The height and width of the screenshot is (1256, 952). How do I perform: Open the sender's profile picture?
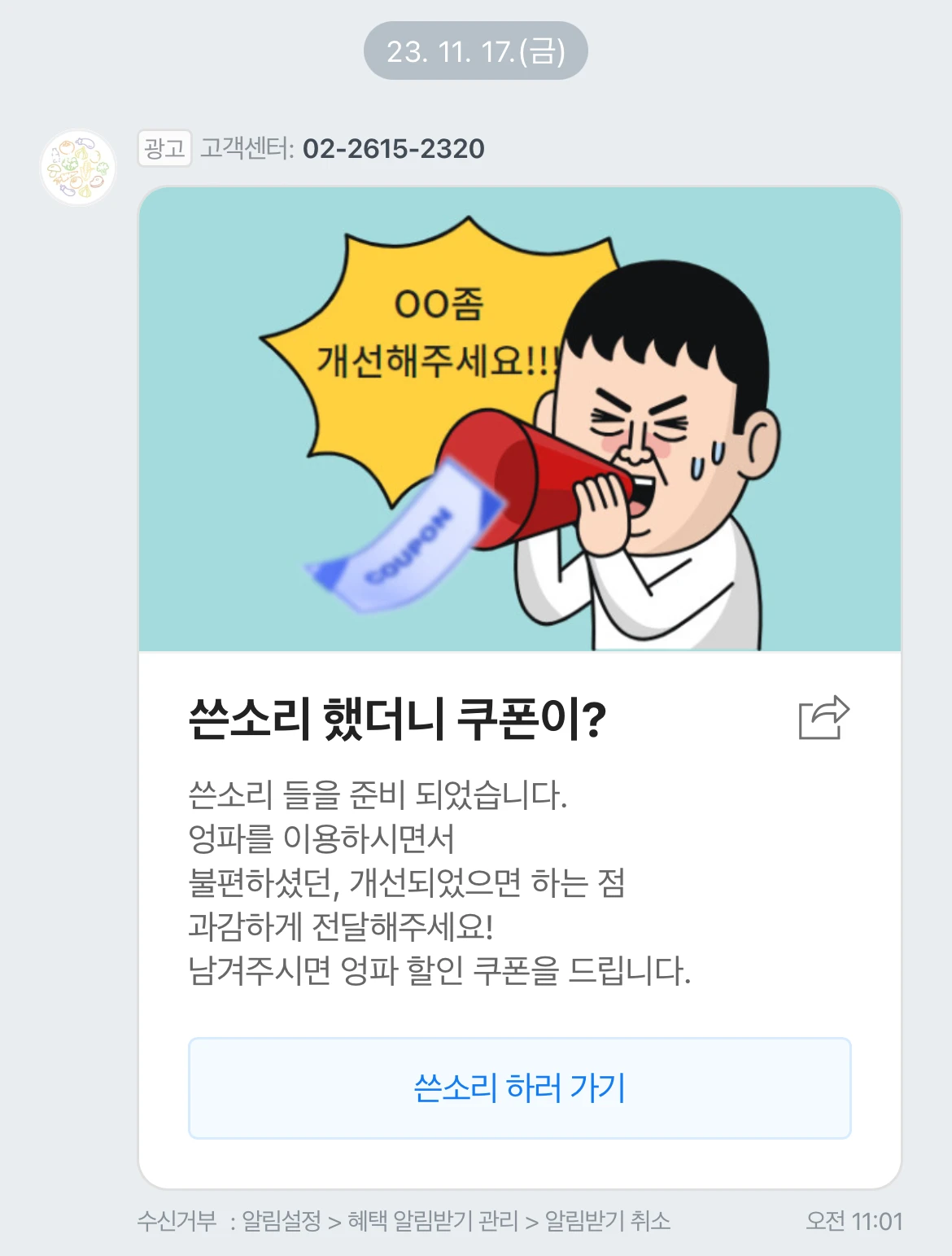click(78, 168)
